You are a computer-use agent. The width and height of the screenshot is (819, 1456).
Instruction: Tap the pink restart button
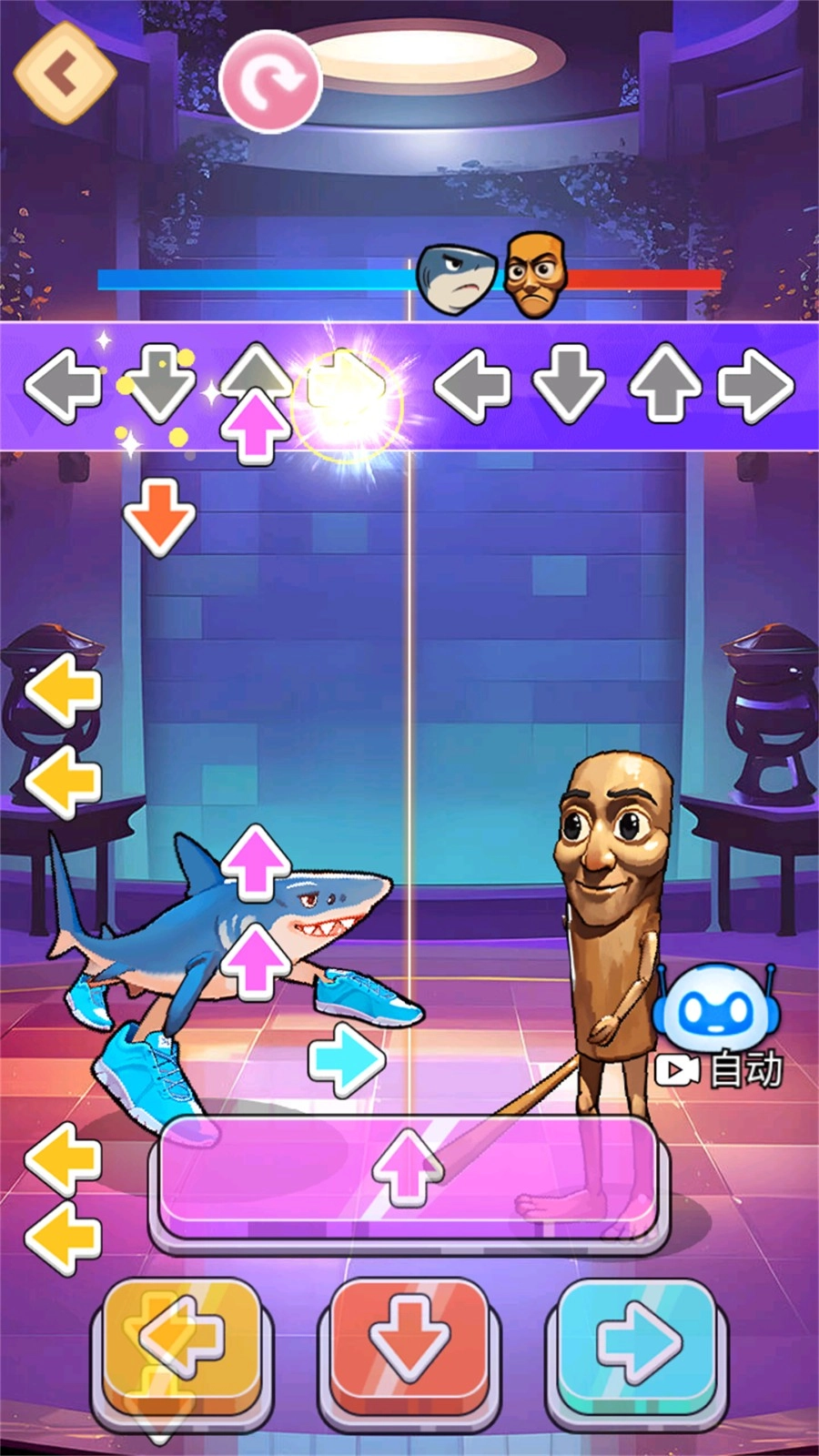(271, 81)
